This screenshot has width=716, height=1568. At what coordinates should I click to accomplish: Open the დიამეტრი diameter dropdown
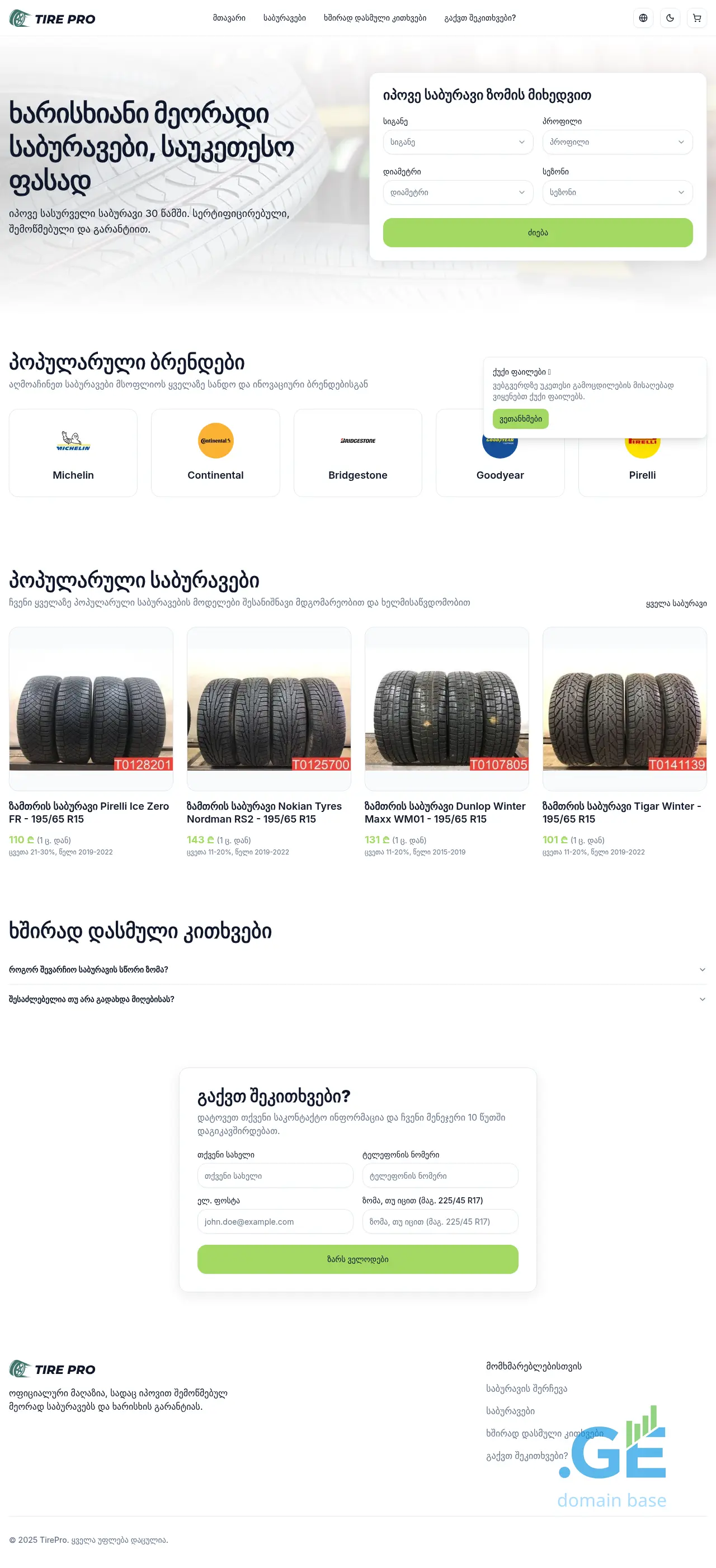tap(458, 192)
